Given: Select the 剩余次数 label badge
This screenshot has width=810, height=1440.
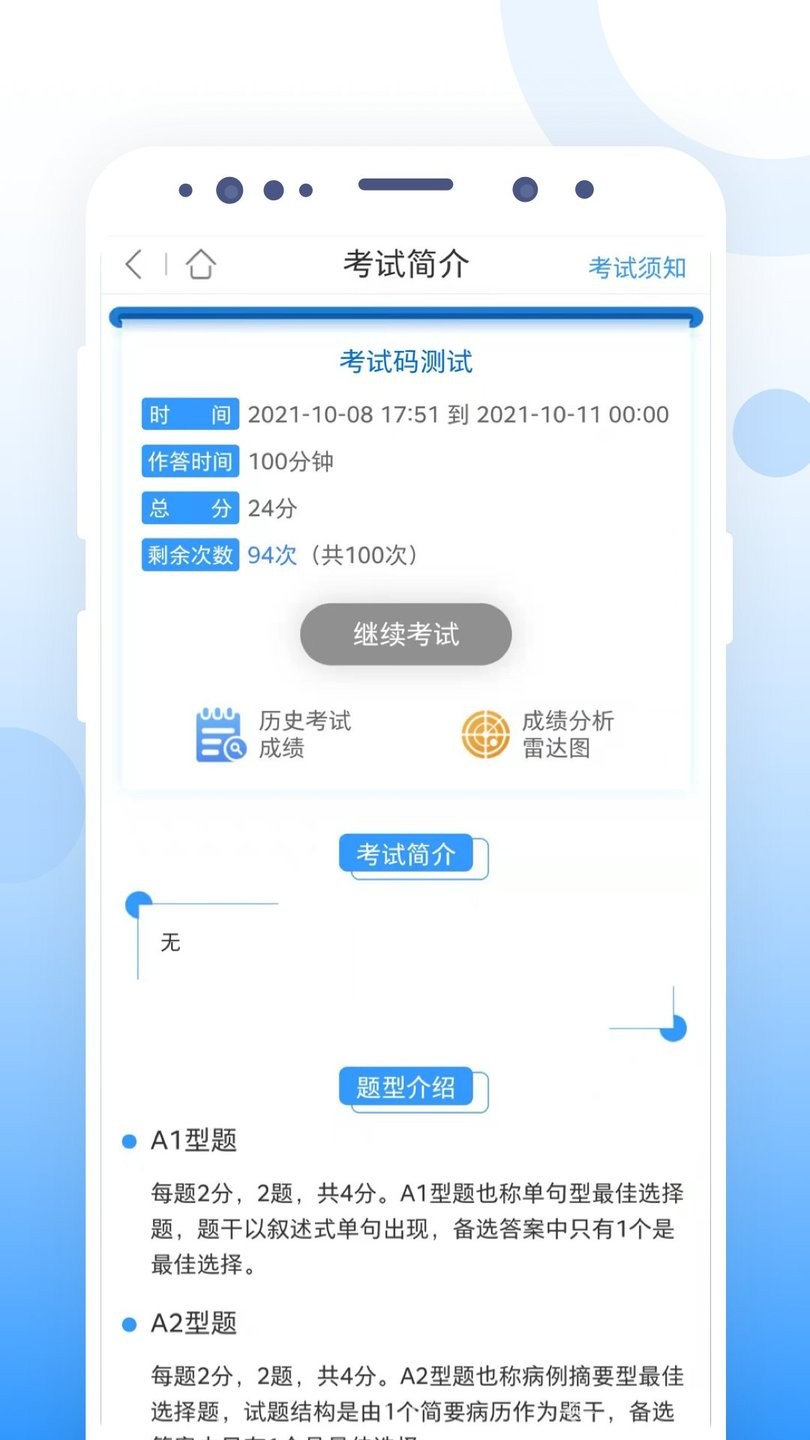Looking at the screenshot, I should (190, 555).
